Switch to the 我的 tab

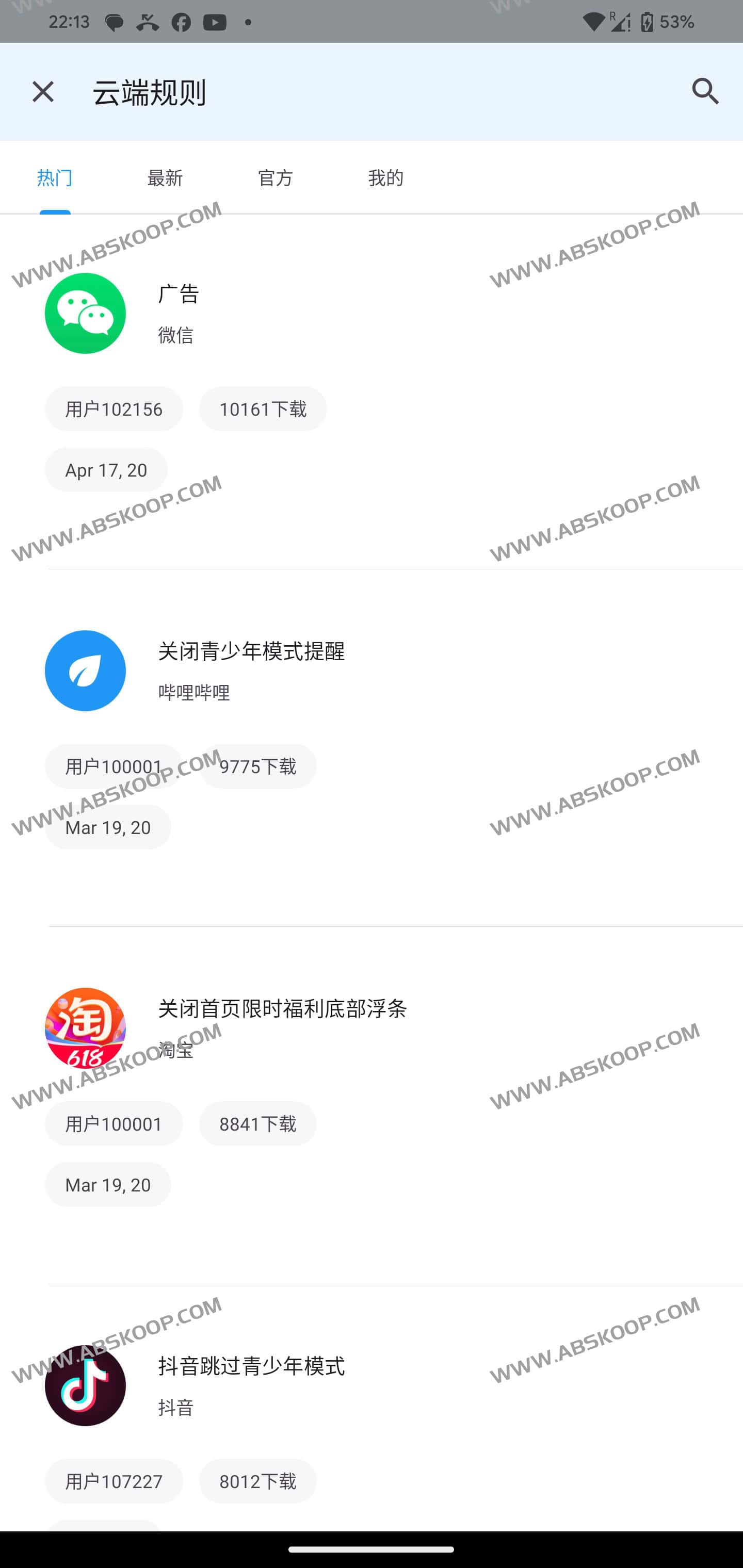(385, 178)
